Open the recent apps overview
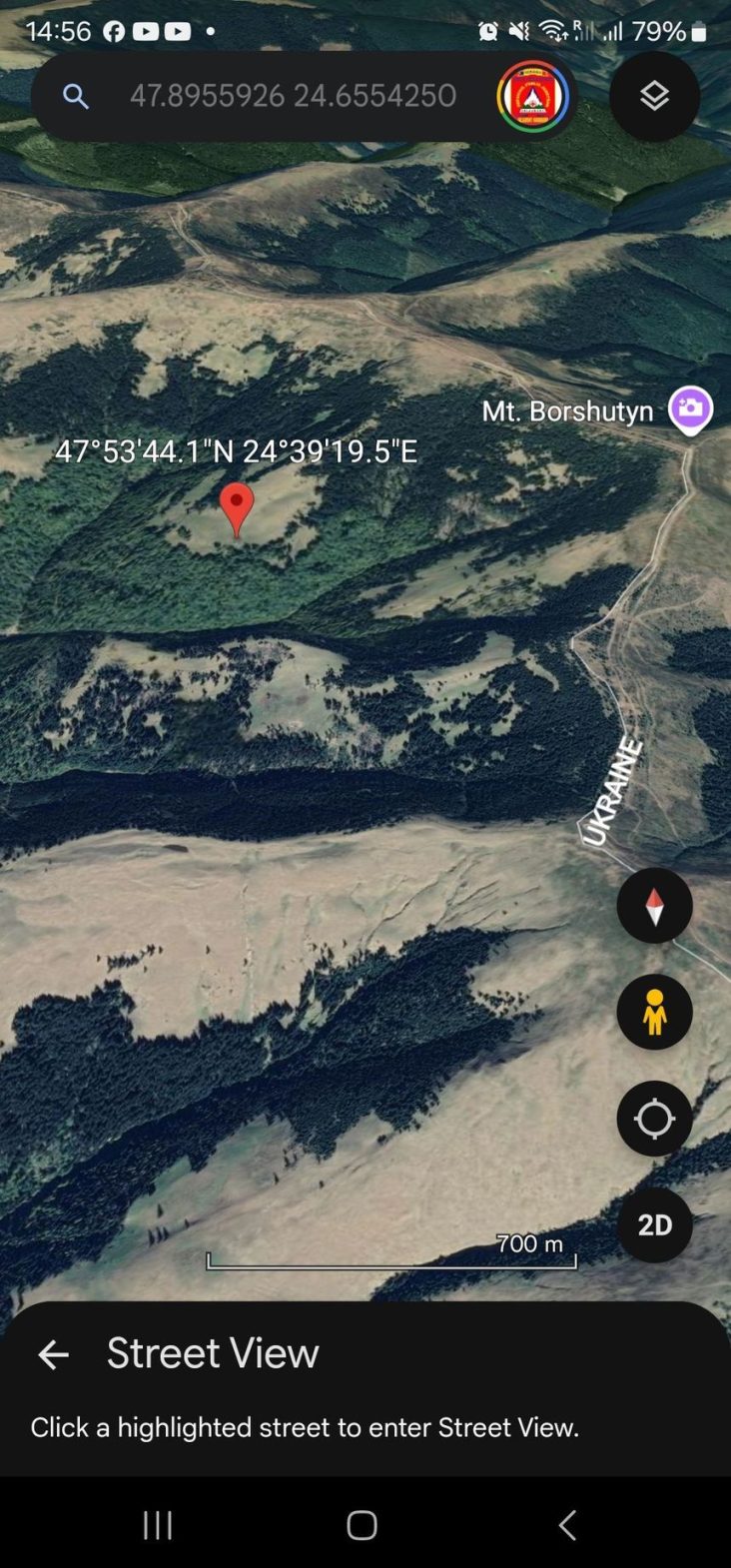The height and width of the screenshot is (1568, 731). [158, 1525]
